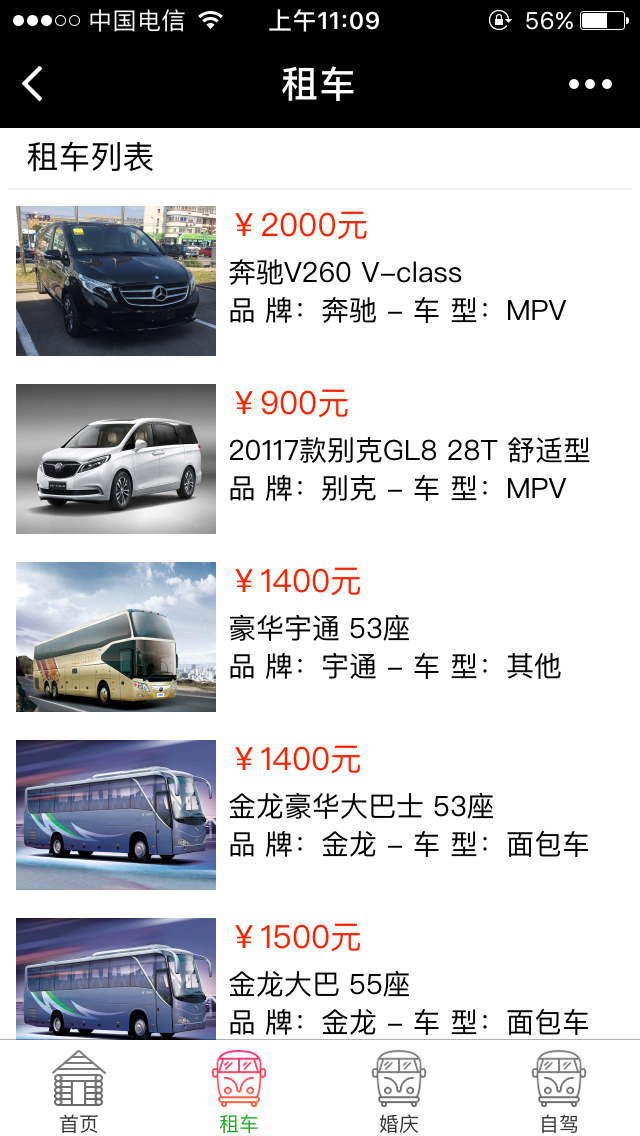Go back using the top-left arrow

click(x=33, y=84)
